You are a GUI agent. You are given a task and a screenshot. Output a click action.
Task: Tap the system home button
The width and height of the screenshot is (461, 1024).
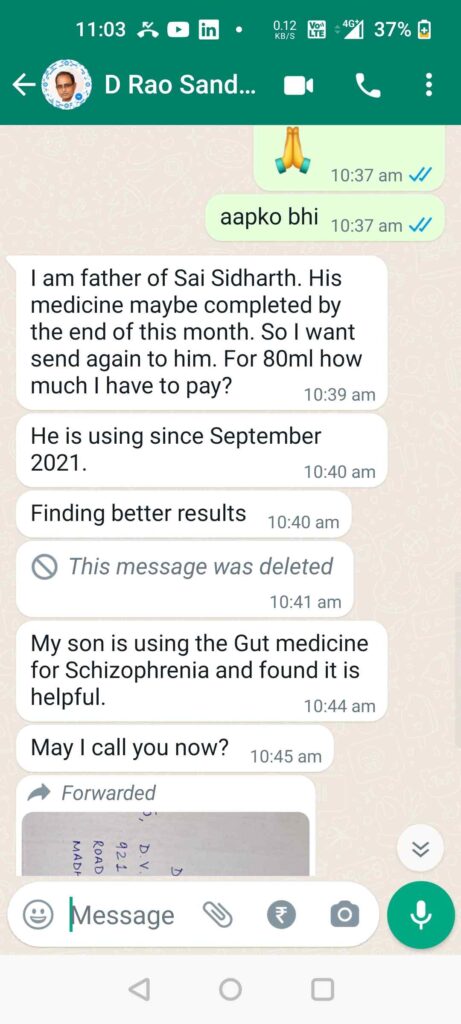[230, 989]
